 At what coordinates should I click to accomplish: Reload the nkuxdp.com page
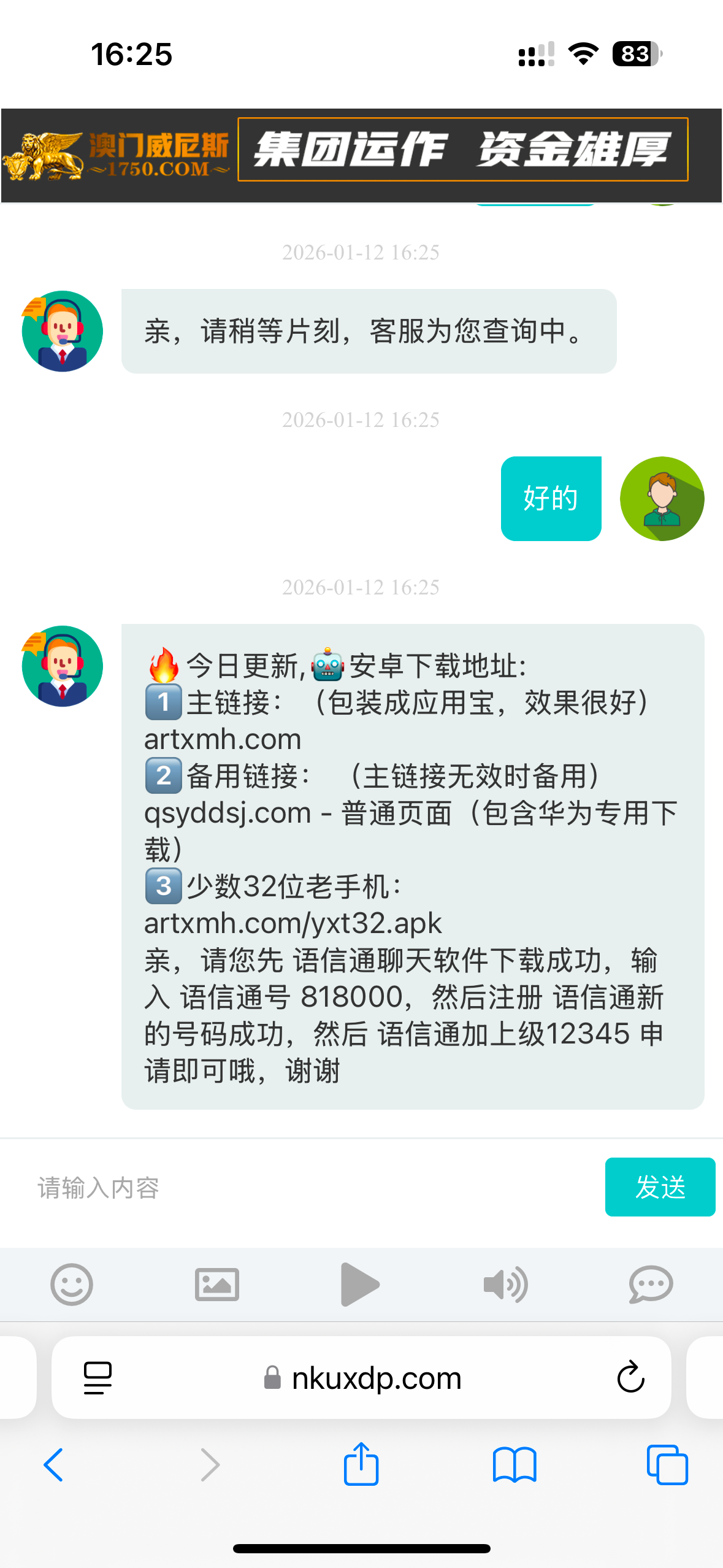coord(630,1378)
